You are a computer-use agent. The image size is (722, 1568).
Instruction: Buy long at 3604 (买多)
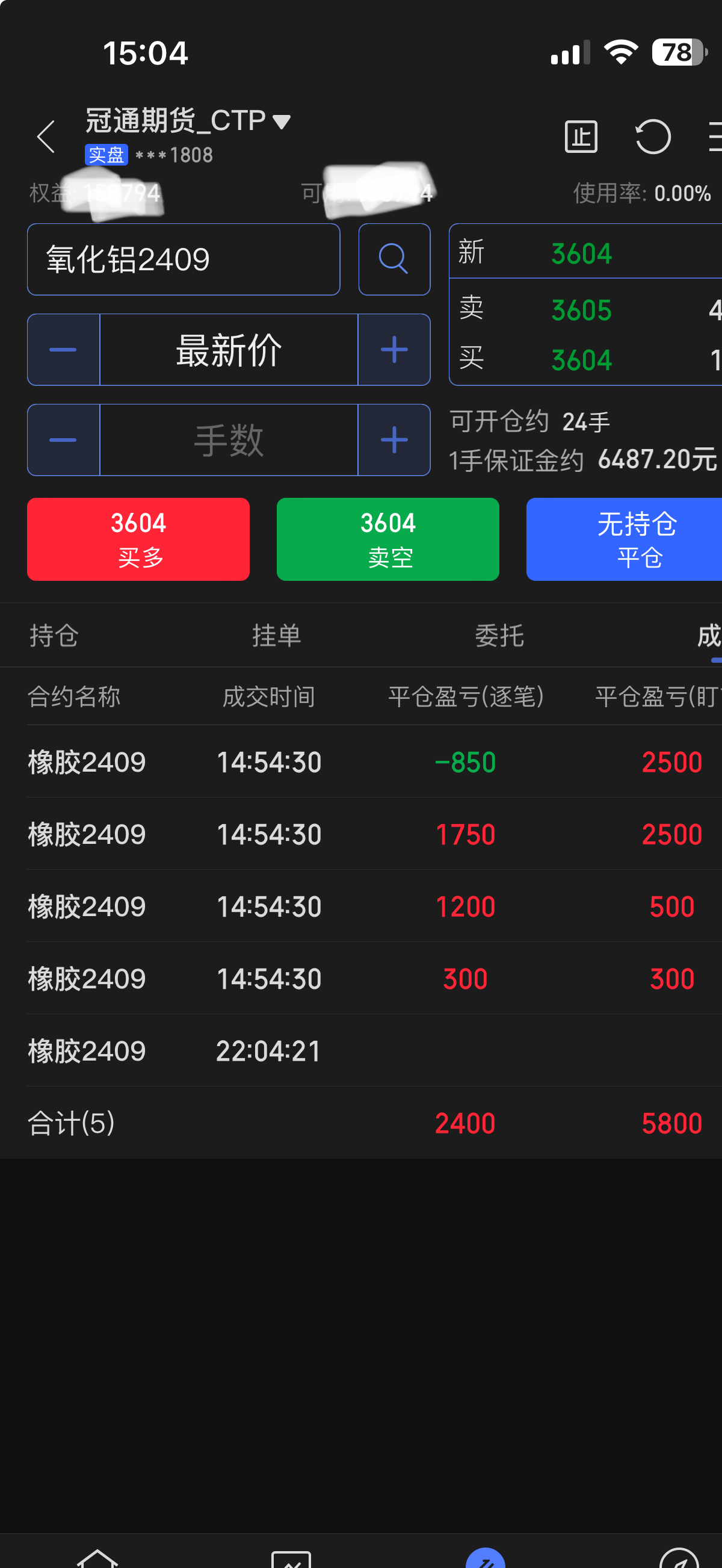pos(138,539)
